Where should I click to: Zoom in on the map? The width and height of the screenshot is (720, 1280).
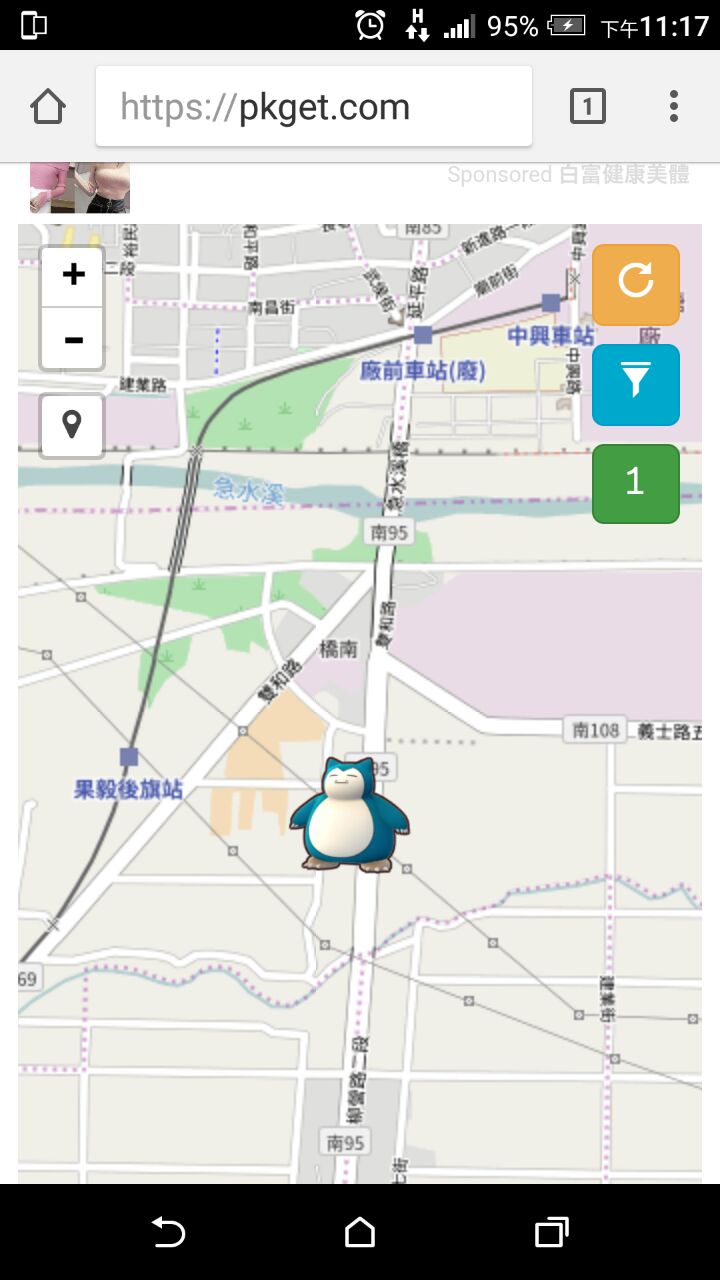[x=73, y=275]
